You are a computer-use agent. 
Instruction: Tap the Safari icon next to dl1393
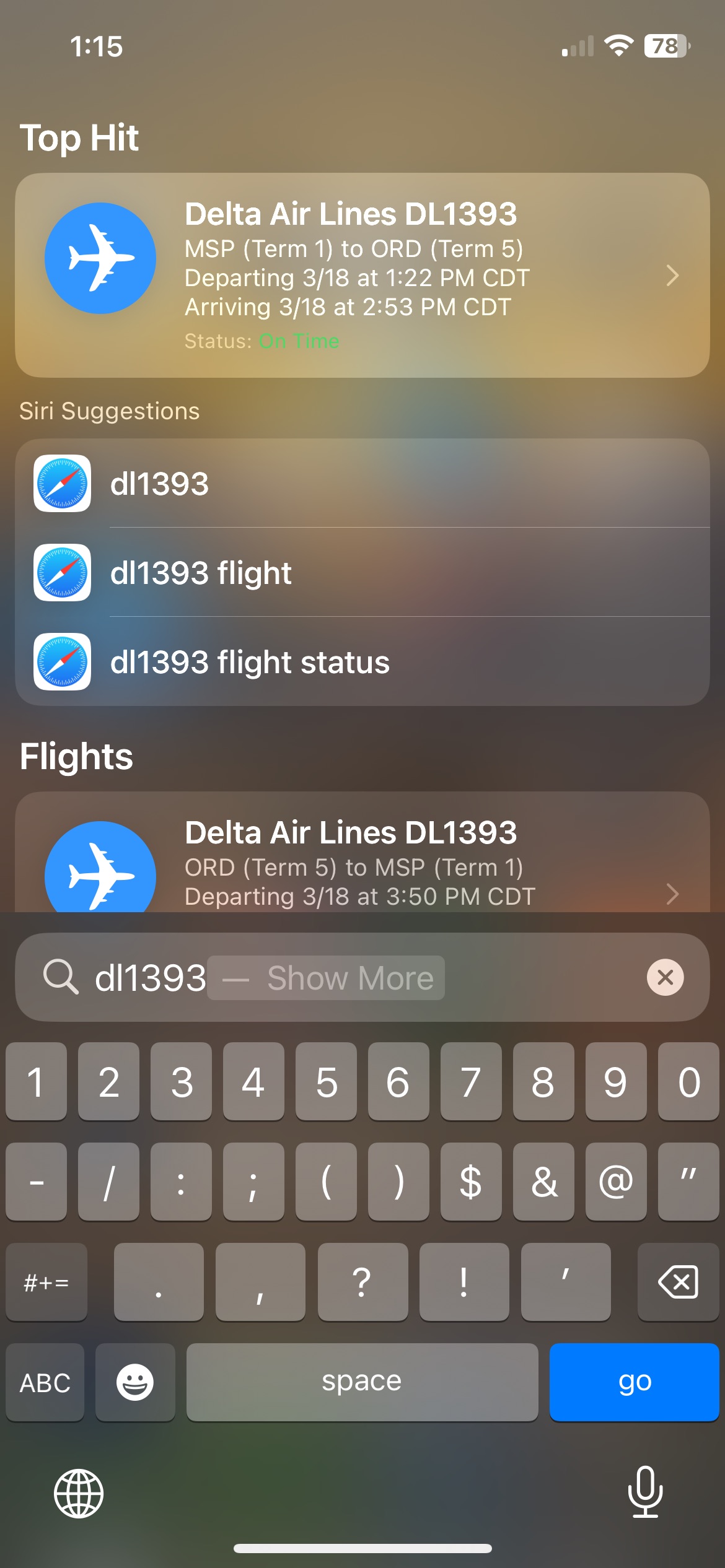61,484
